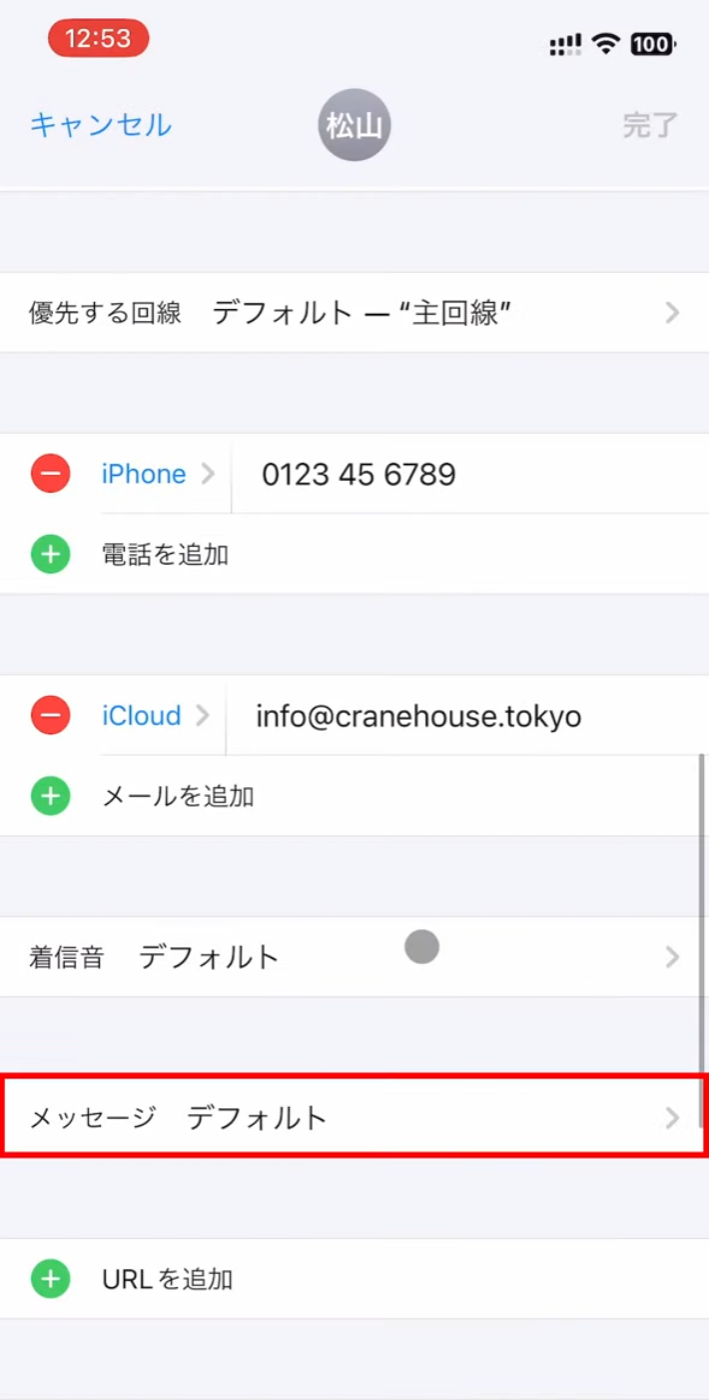Open the 着信音 ringtone setting

point(354,957)
